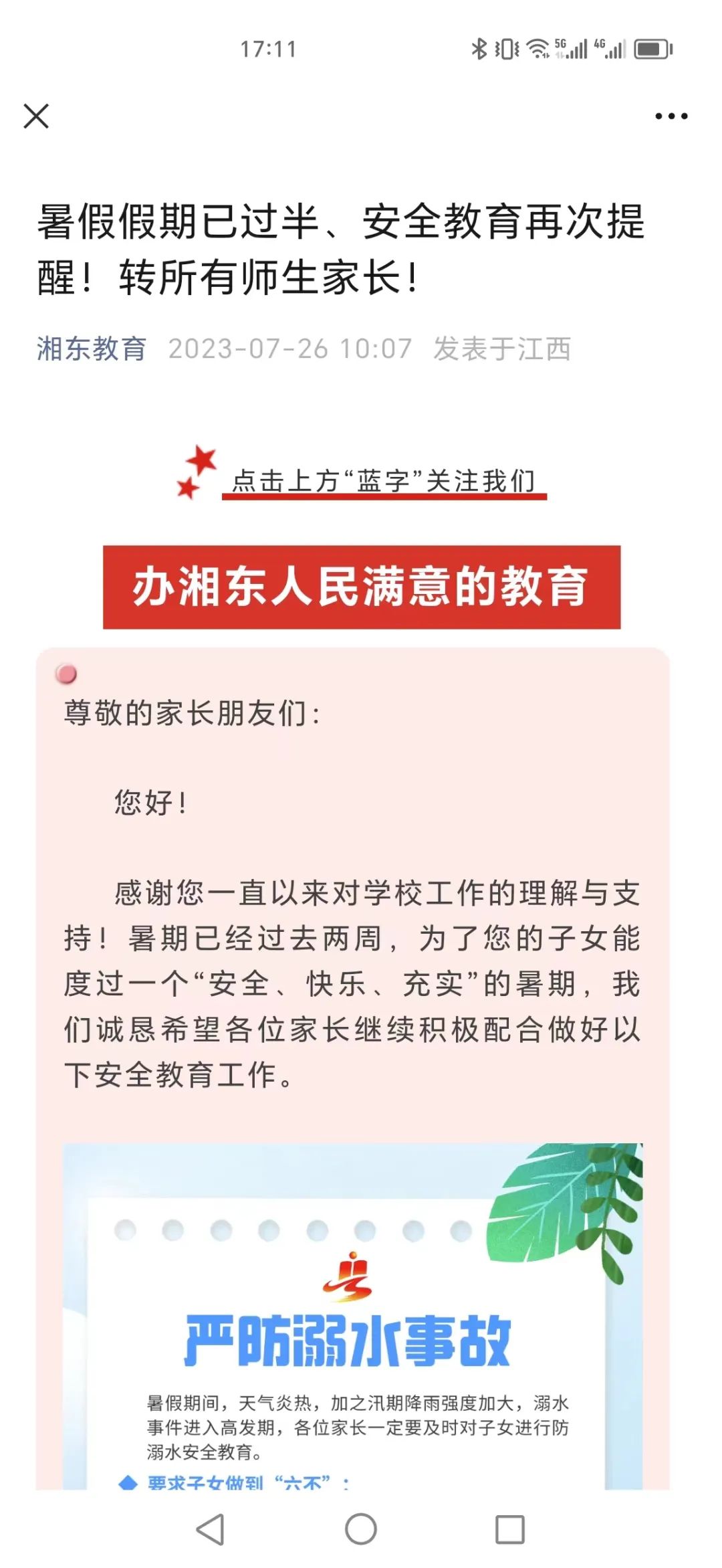This screenshot has width=722, height=1568.
Task: Close the article page
Action: [36, 116]
